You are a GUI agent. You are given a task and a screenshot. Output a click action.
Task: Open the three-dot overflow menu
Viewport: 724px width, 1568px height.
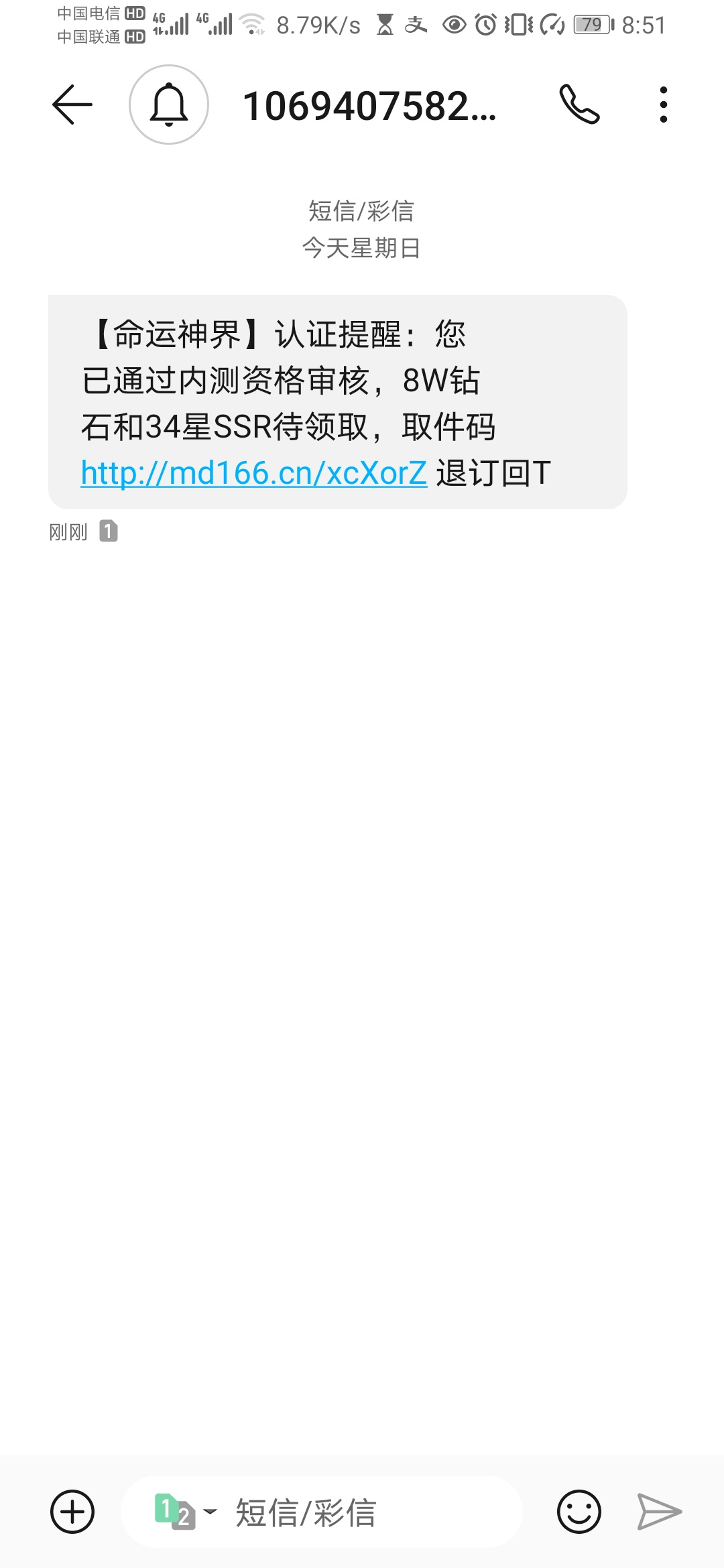pyautogui.click(x=663, y=105)
